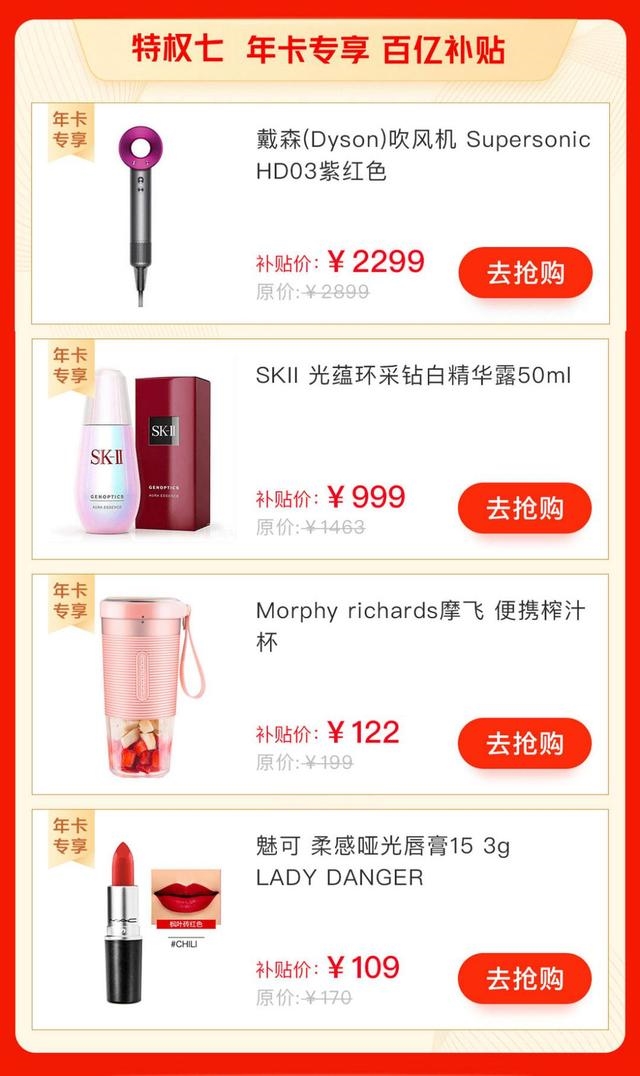Open the 摩飞便携榨汁杯 product card

pos(420,626)
